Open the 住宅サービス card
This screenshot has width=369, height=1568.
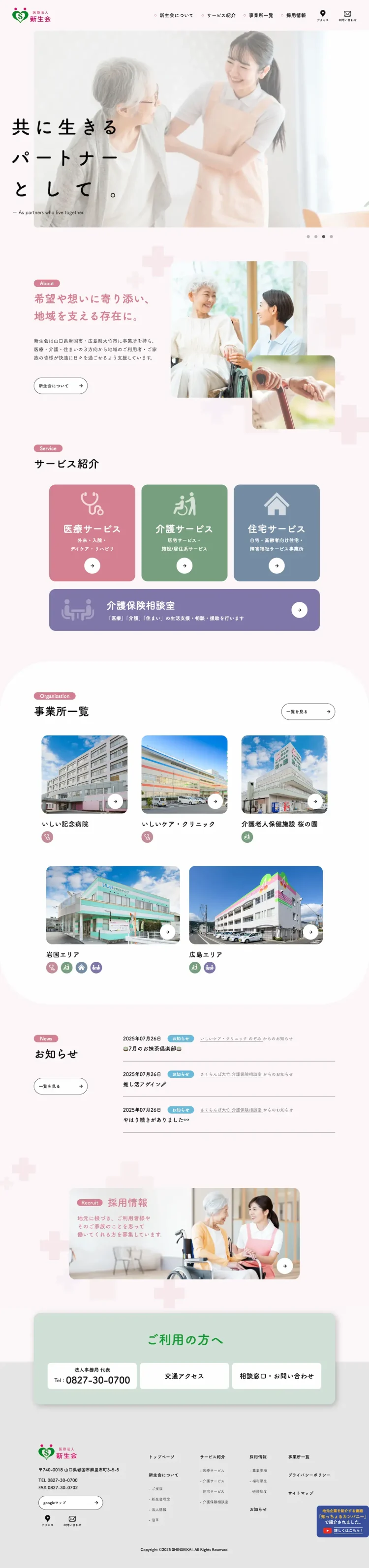click(277, 532)
